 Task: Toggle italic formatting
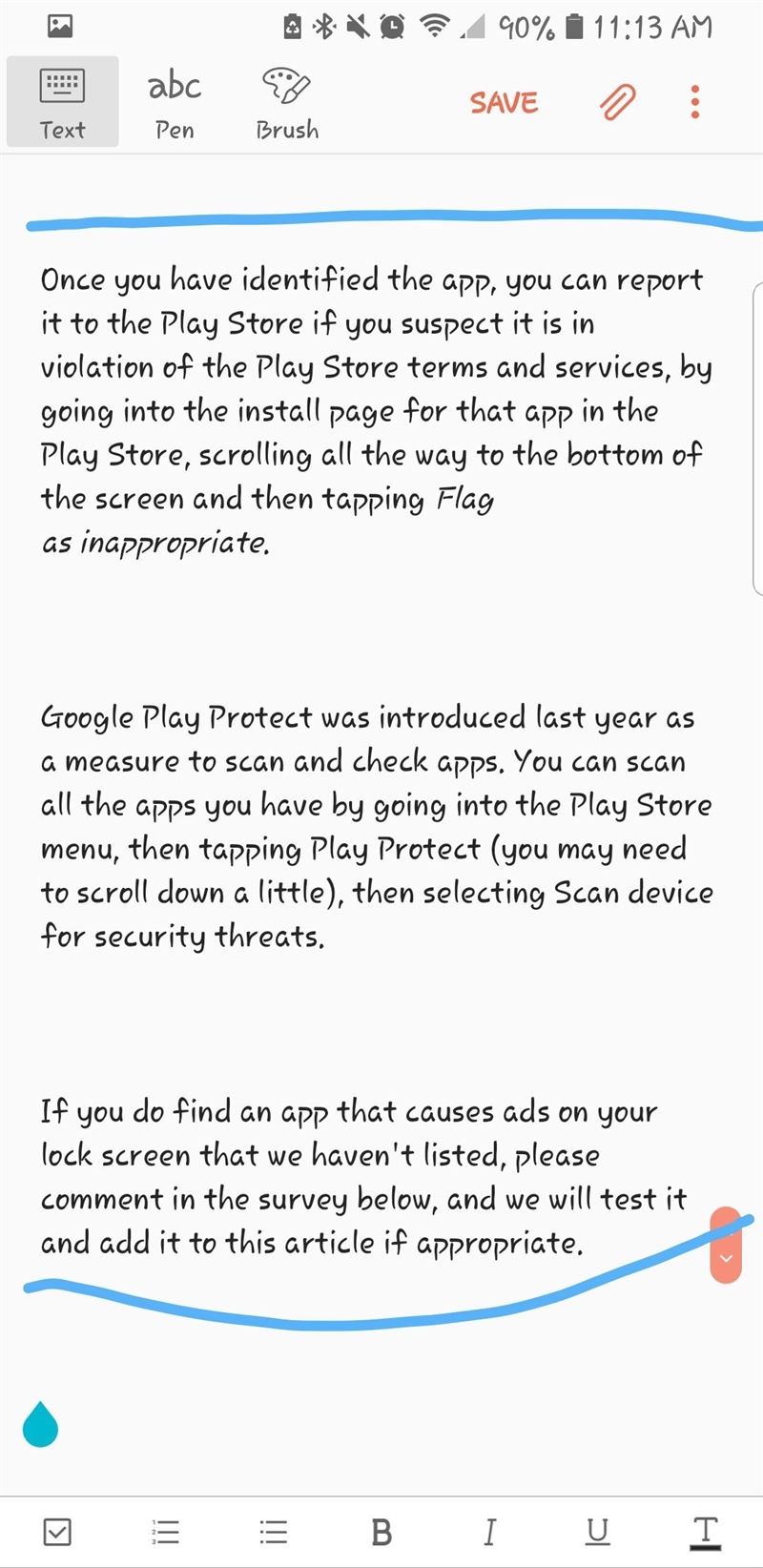[x=489, y=1532]
